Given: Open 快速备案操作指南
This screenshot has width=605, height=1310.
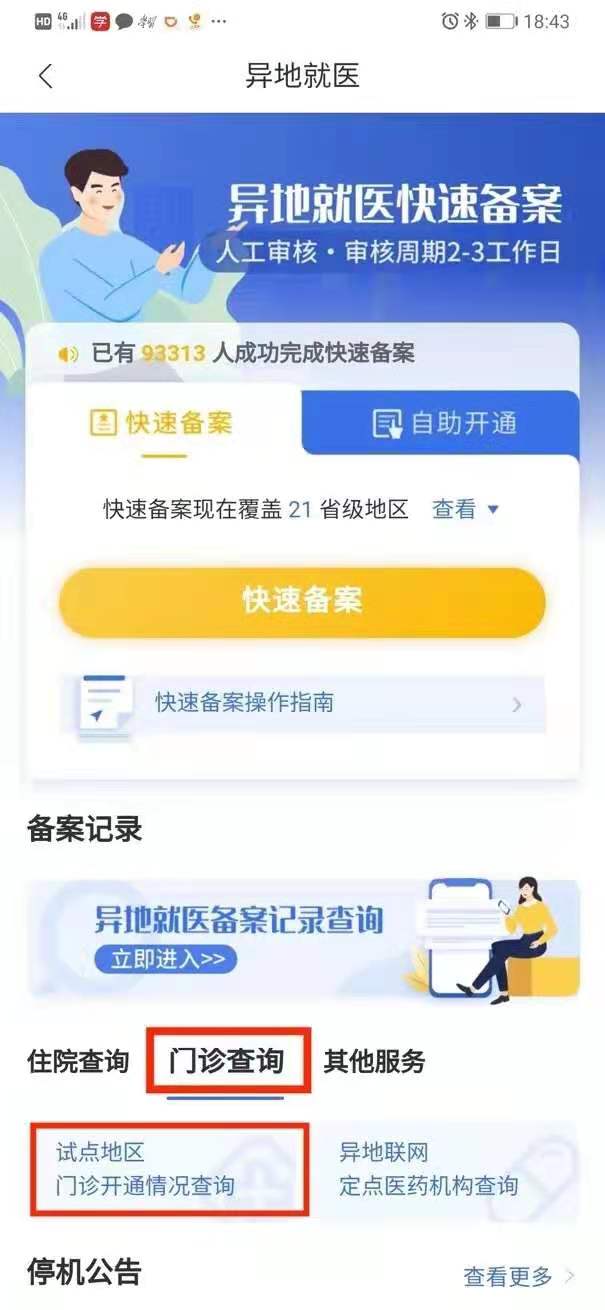Looking at the screenshot, I should pos(302,703).
